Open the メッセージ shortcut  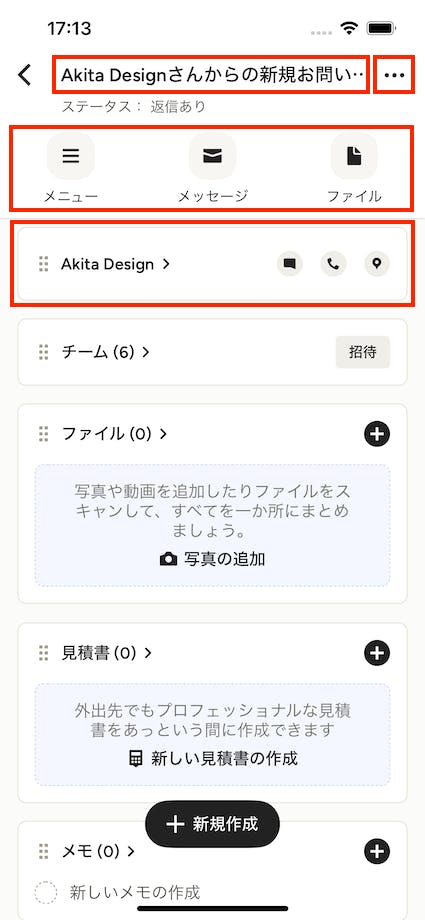(212, 168)
